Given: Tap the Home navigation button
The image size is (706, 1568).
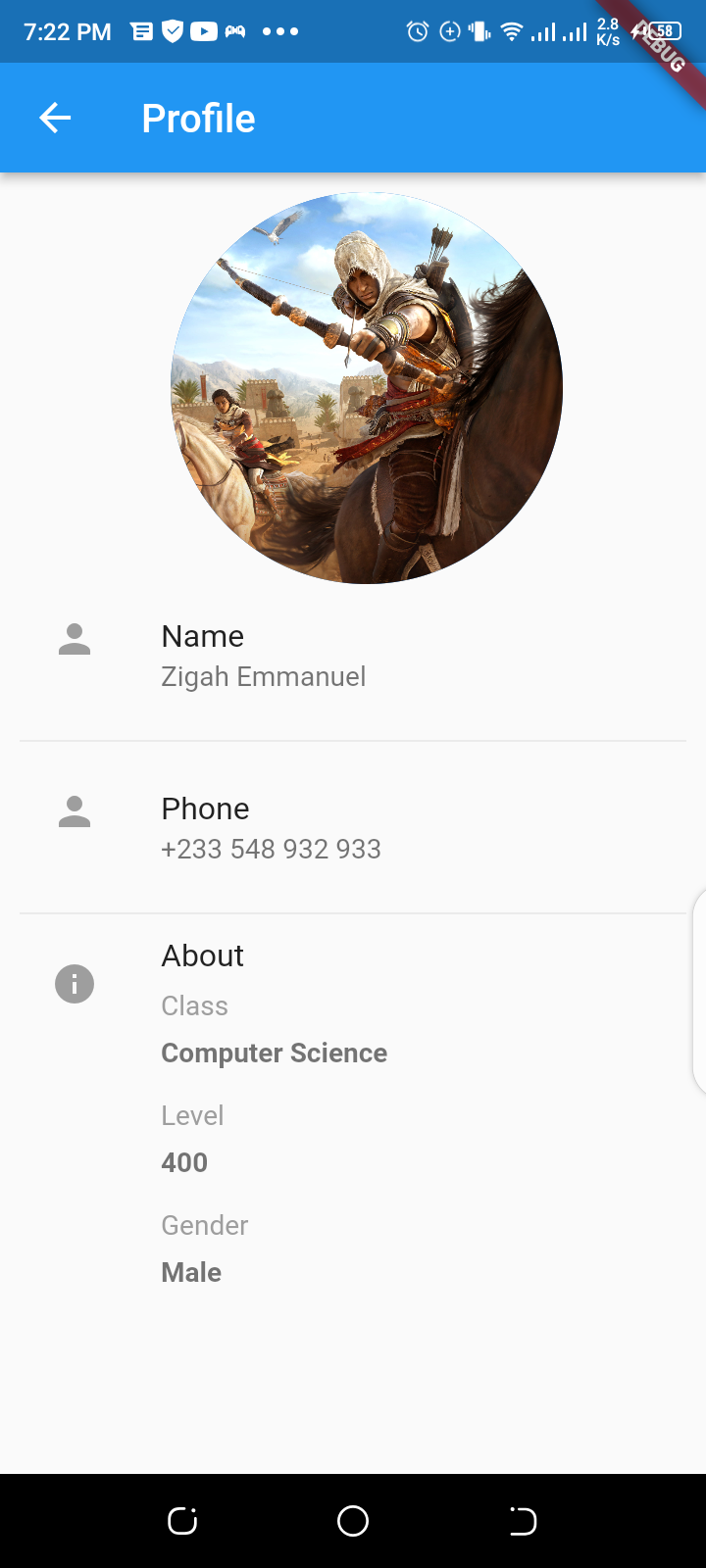Looking at the screenshot, I should 353,1520.
